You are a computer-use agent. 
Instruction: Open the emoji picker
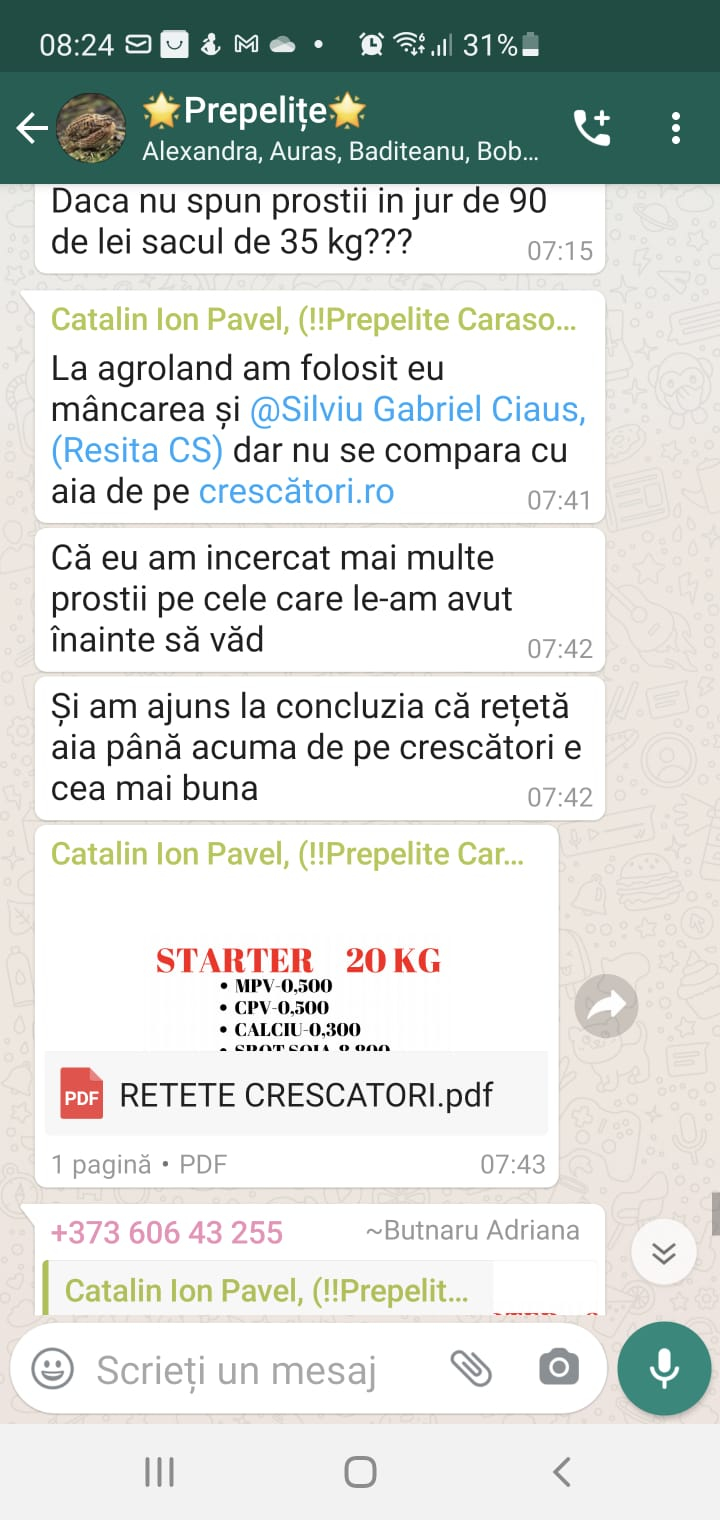[x=52, y=1368]
